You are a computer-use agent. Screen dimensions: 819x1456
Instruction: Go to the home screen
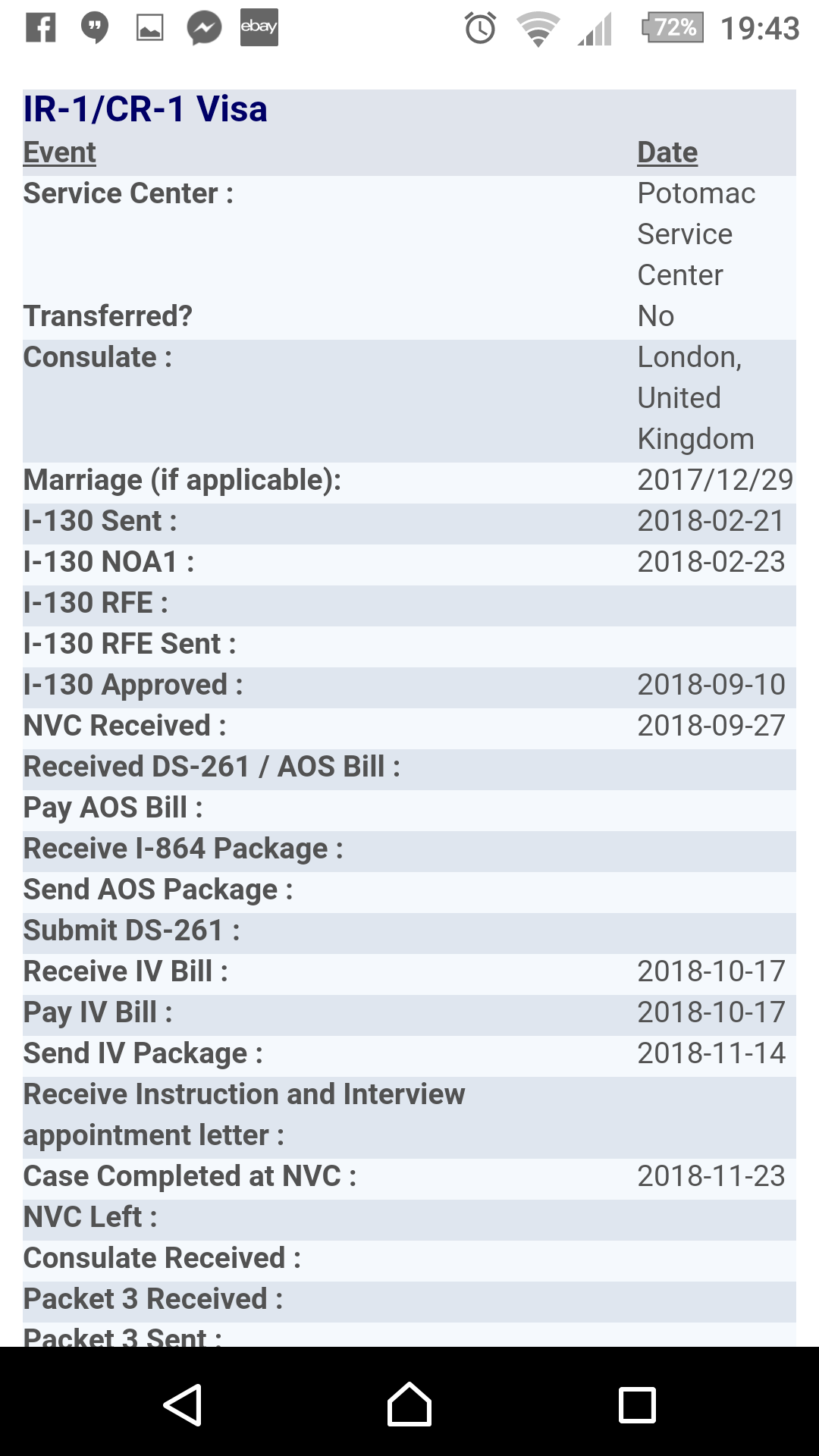pyautogui.click(x=409, y=1404)
